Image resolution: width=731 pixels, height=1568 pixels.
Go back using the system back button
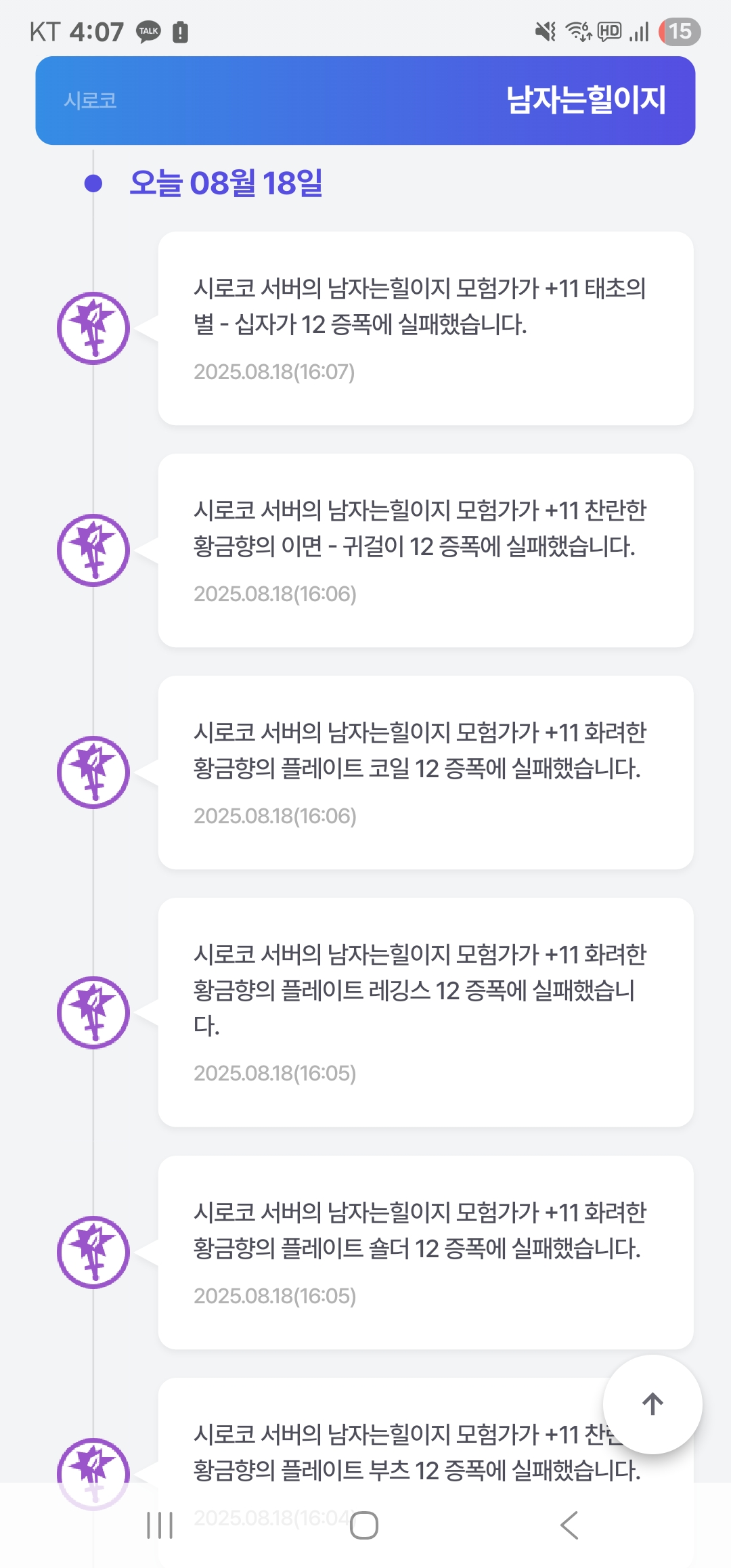[569, 1525]
